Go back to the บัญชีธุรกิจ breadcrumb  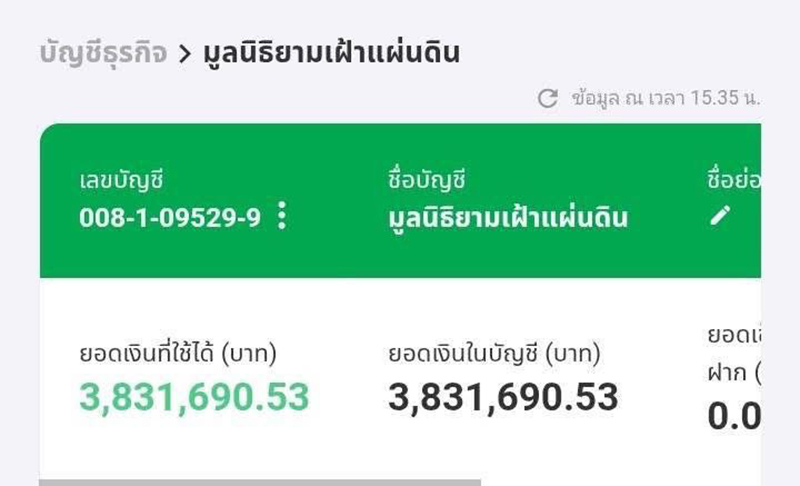103,53
